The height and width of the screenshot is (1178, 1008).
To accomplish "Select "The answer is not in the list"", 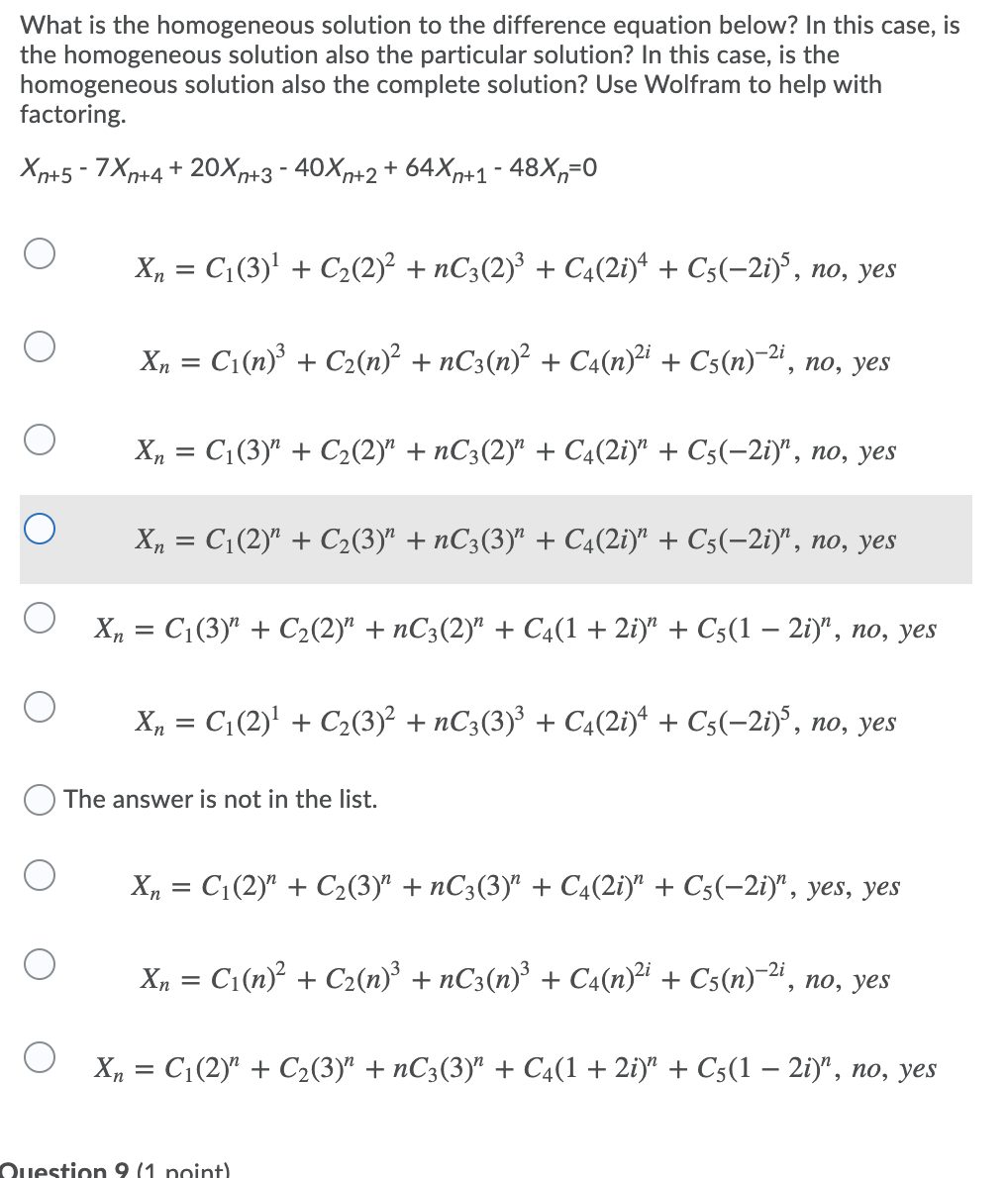I will 40,799.
